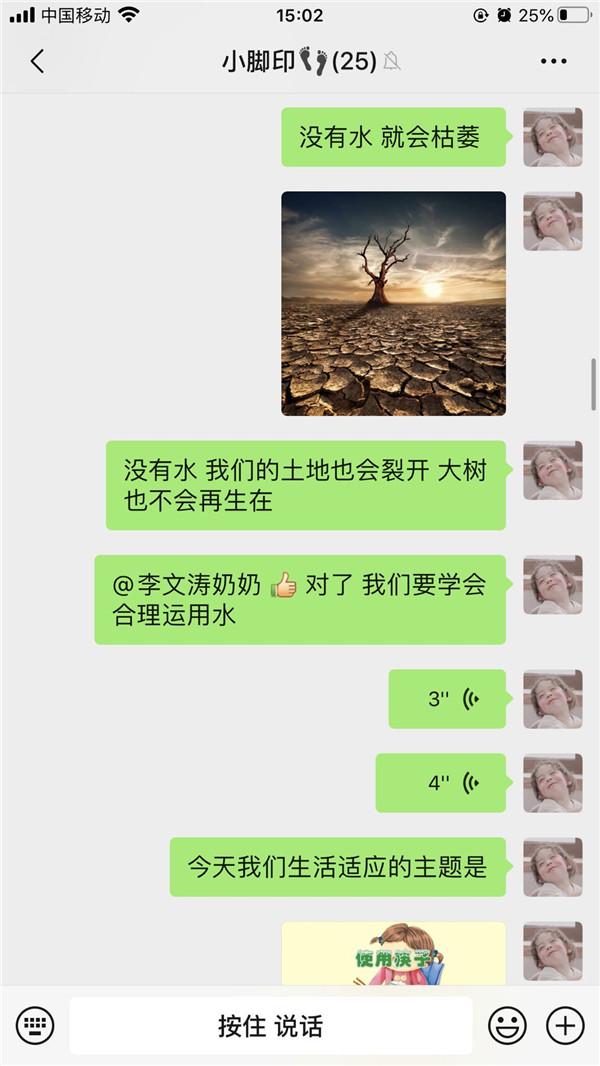
Task: Open the 使用筷子 image message
Action: (393, 953)
